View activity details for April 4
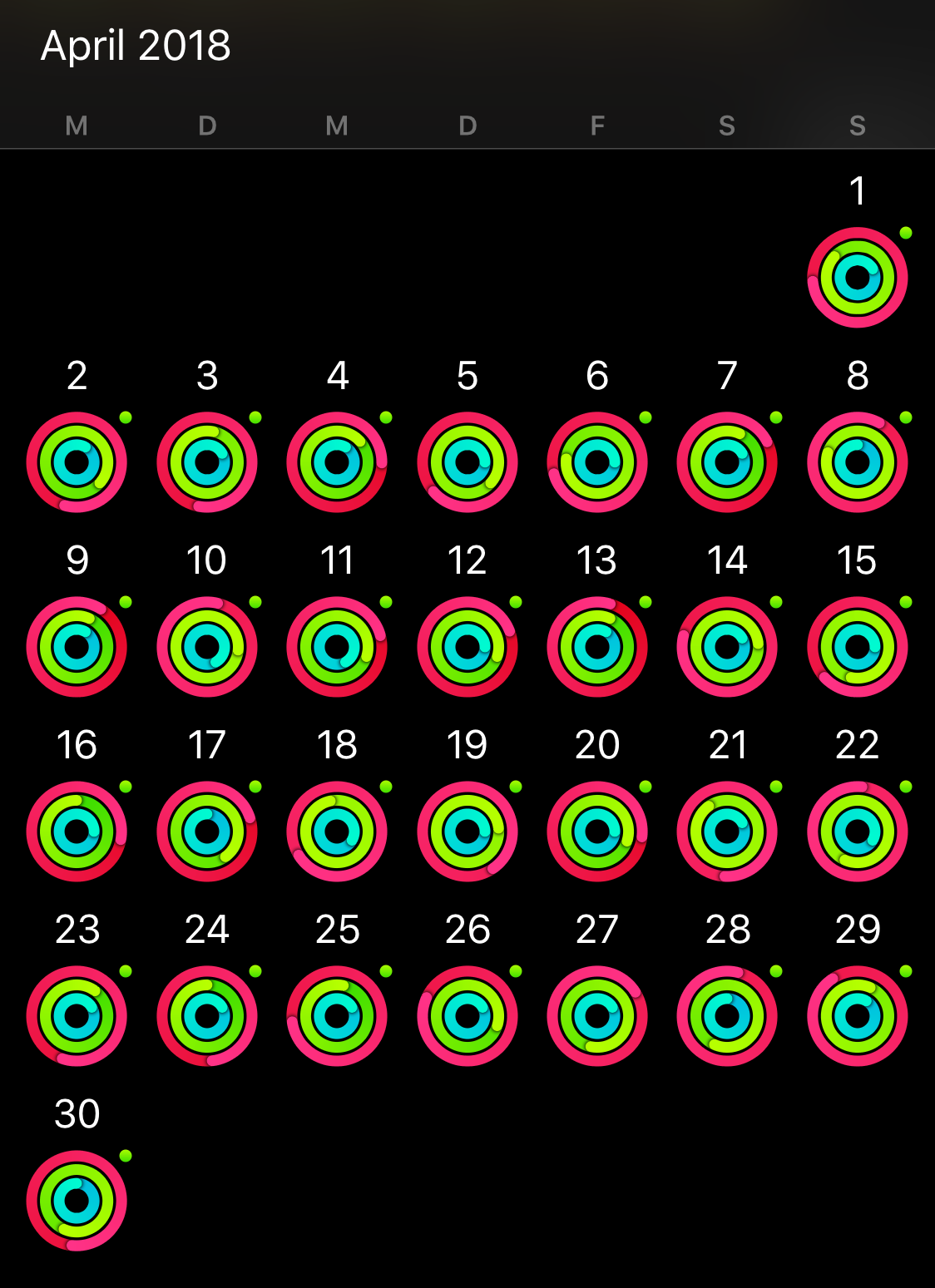935x1288 pixels. coord(337,462)
